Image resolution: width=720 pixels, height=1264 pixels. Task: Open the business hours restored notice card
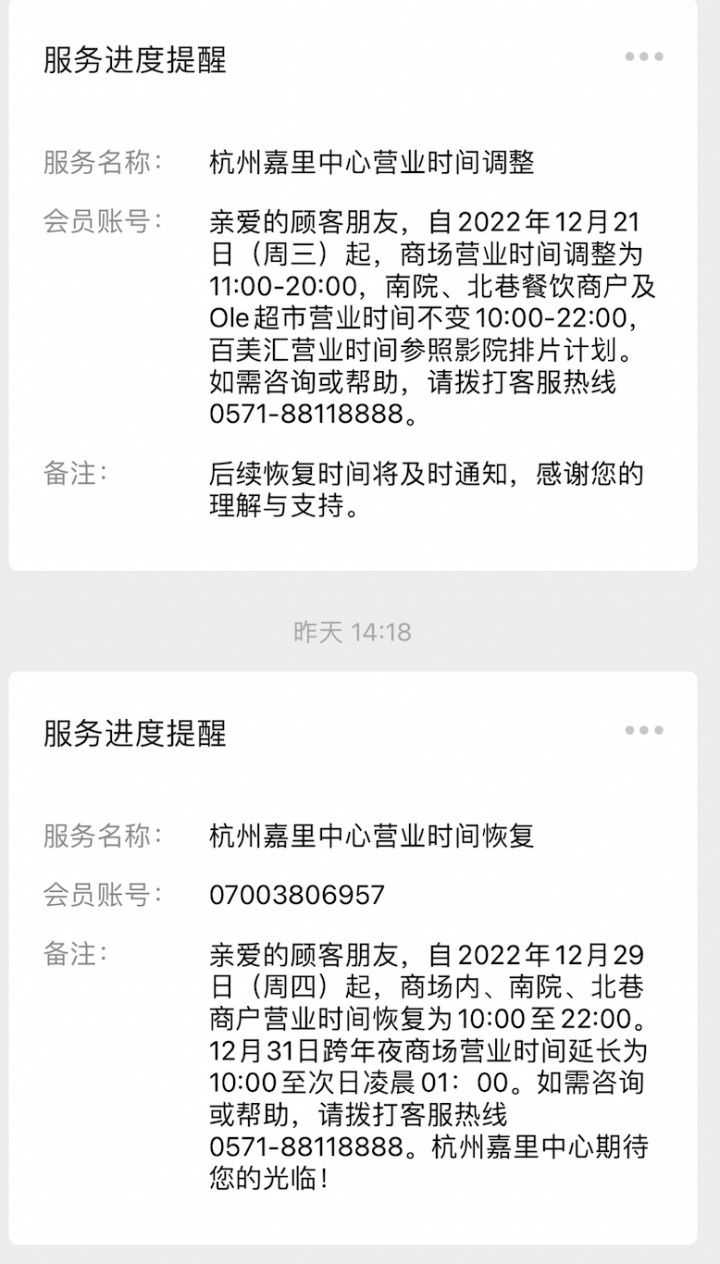[360, 960]
